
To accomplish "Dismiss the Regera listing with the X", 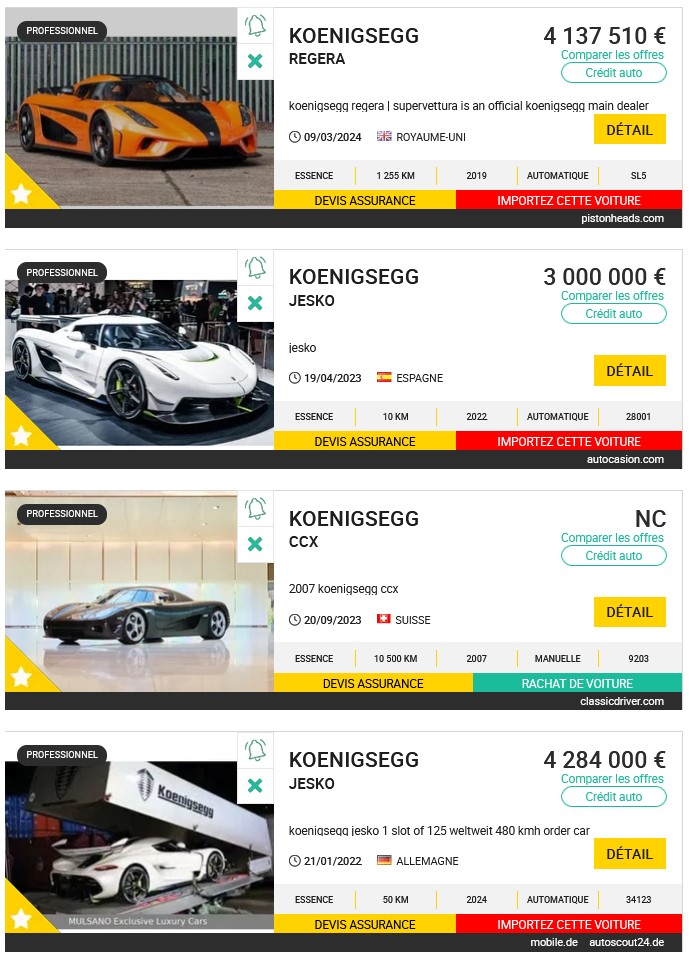I will 255,61.
